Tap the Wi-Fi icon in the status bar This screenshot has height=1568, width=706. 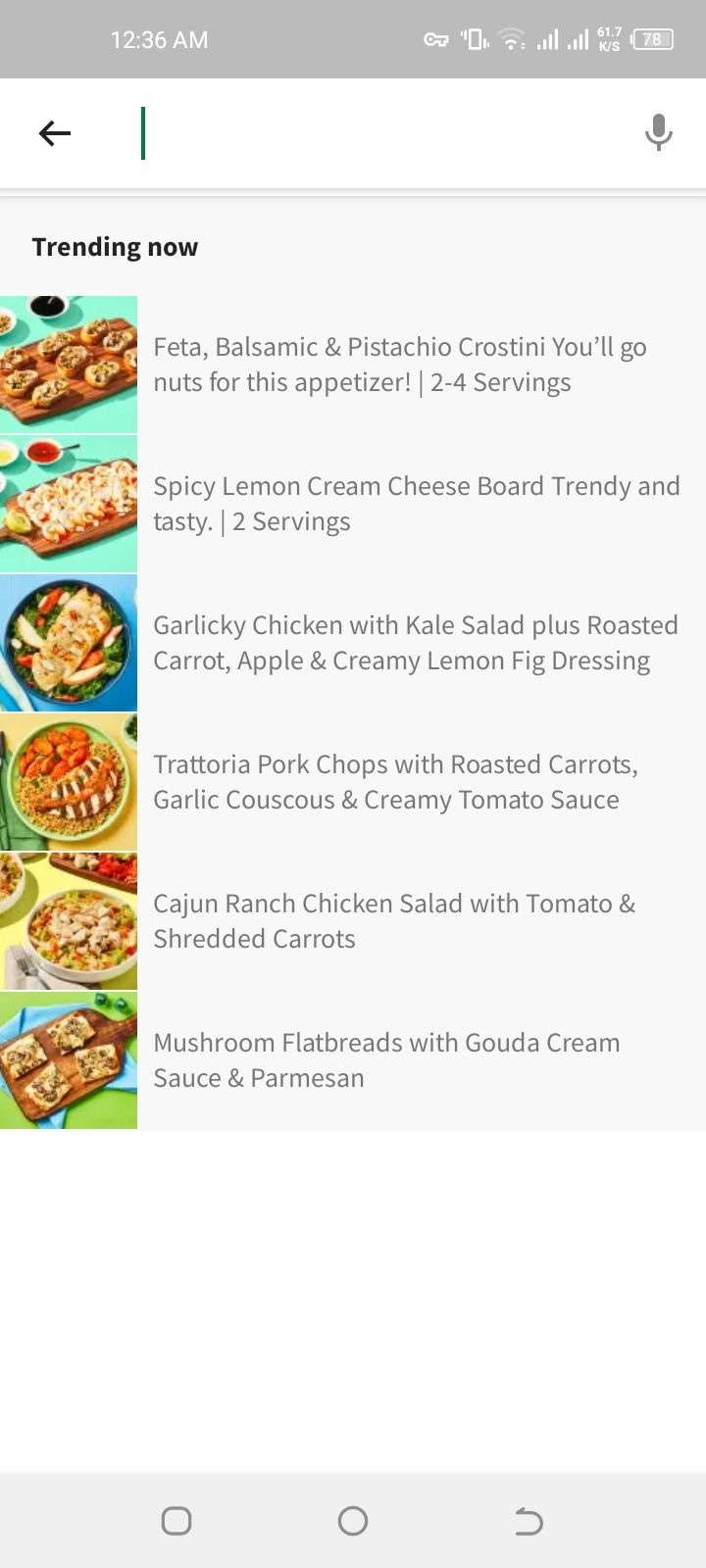[x=511, y=39]
